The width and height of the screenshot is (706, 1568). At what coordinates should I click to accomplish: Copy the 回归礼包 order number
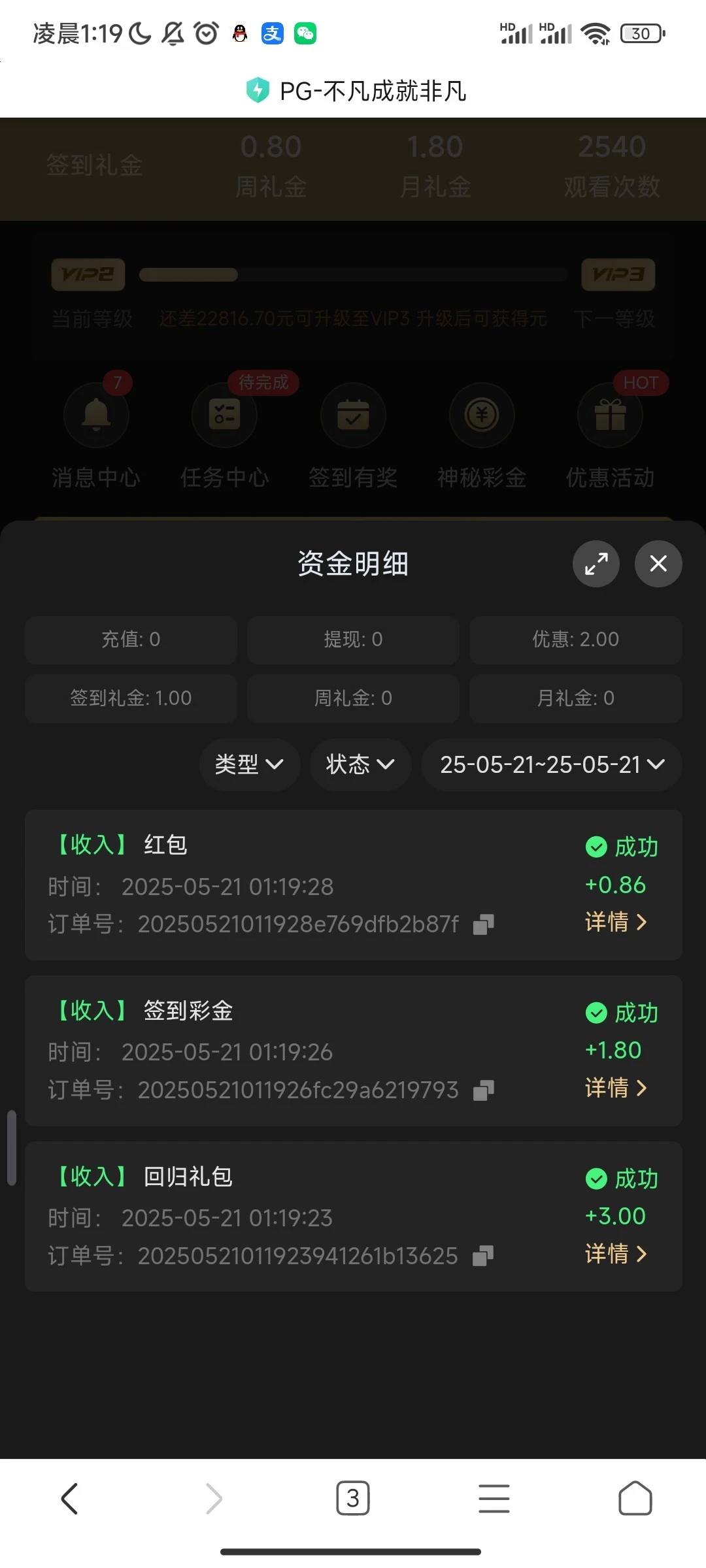point(484,1256)
